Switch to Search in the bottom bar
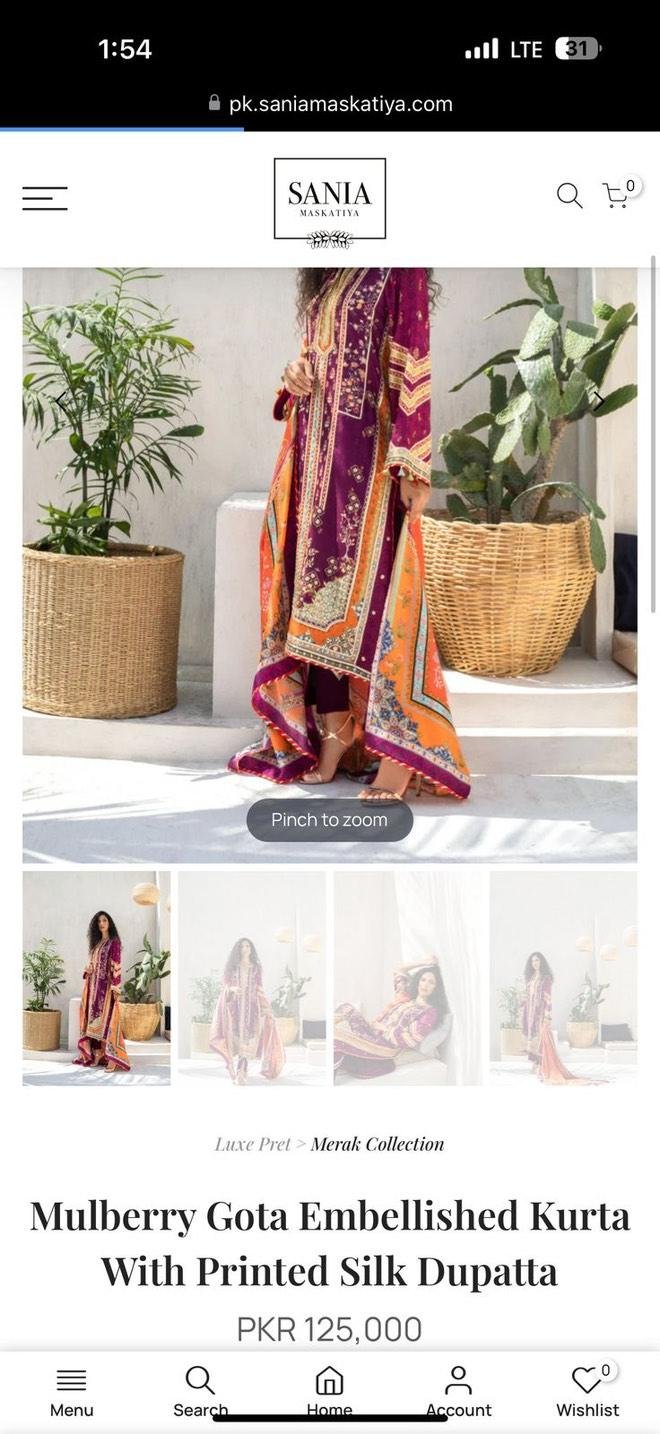 200,1392
